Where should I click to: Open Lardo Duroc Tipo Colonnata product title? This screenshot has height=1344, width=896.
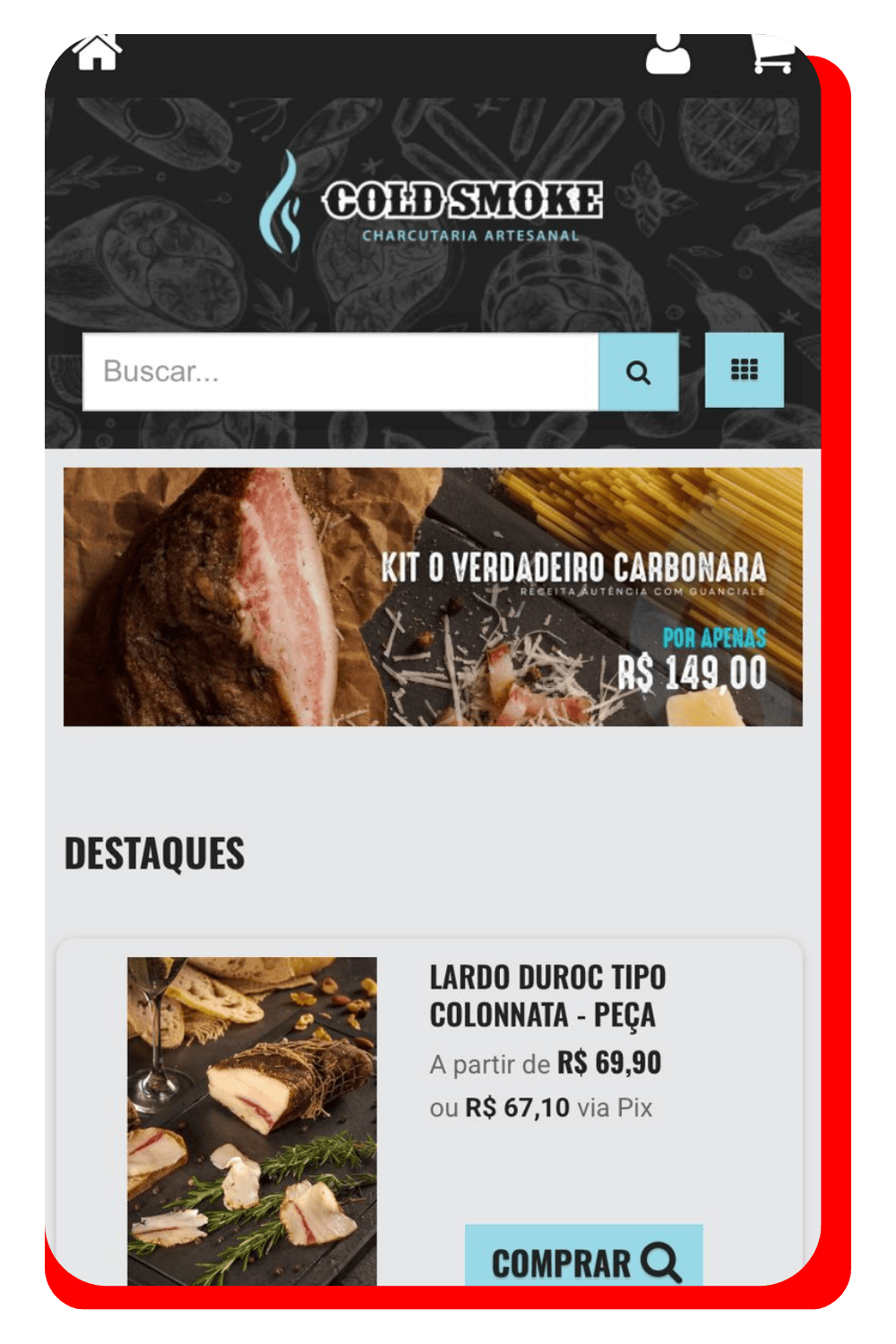pos(547,995)
